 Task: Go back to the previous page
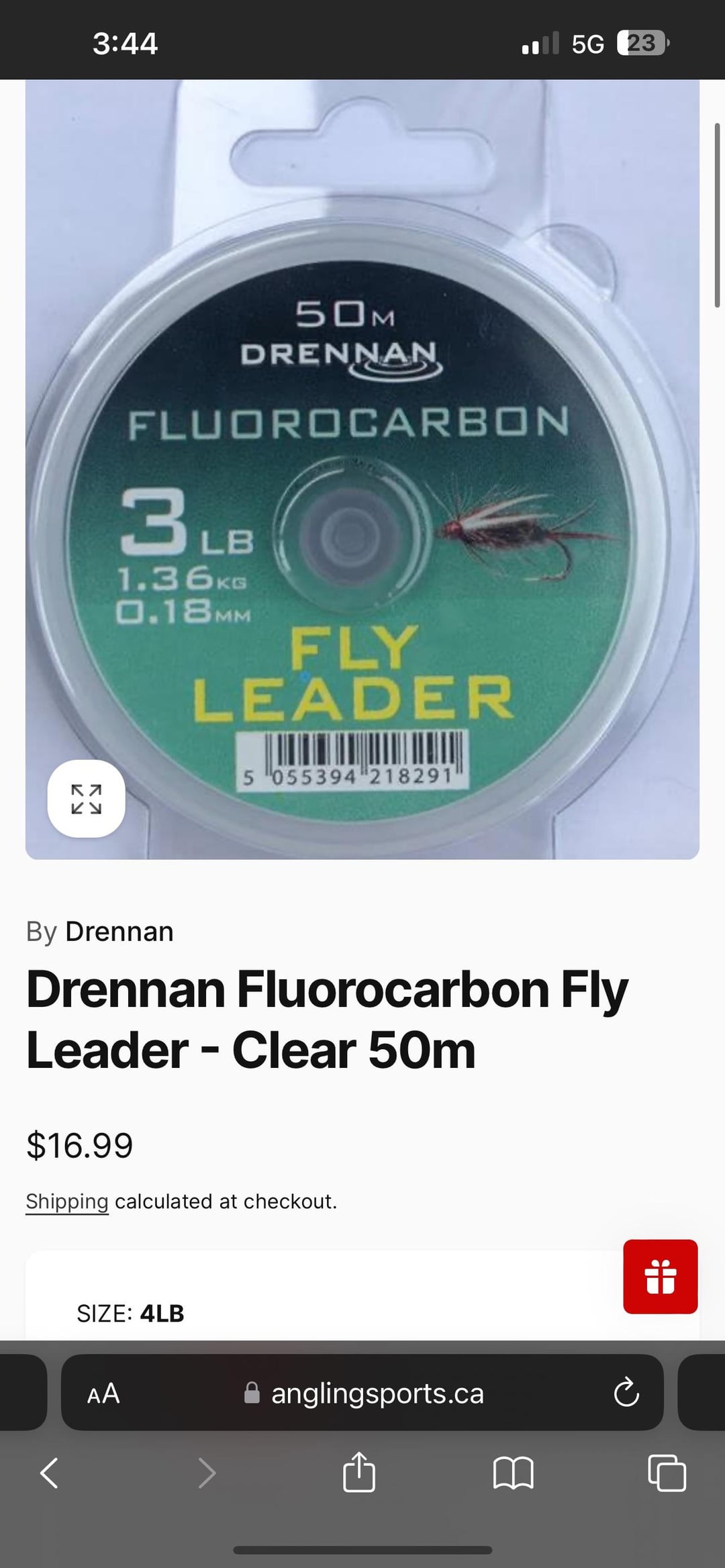click(x=49, y=1473)
